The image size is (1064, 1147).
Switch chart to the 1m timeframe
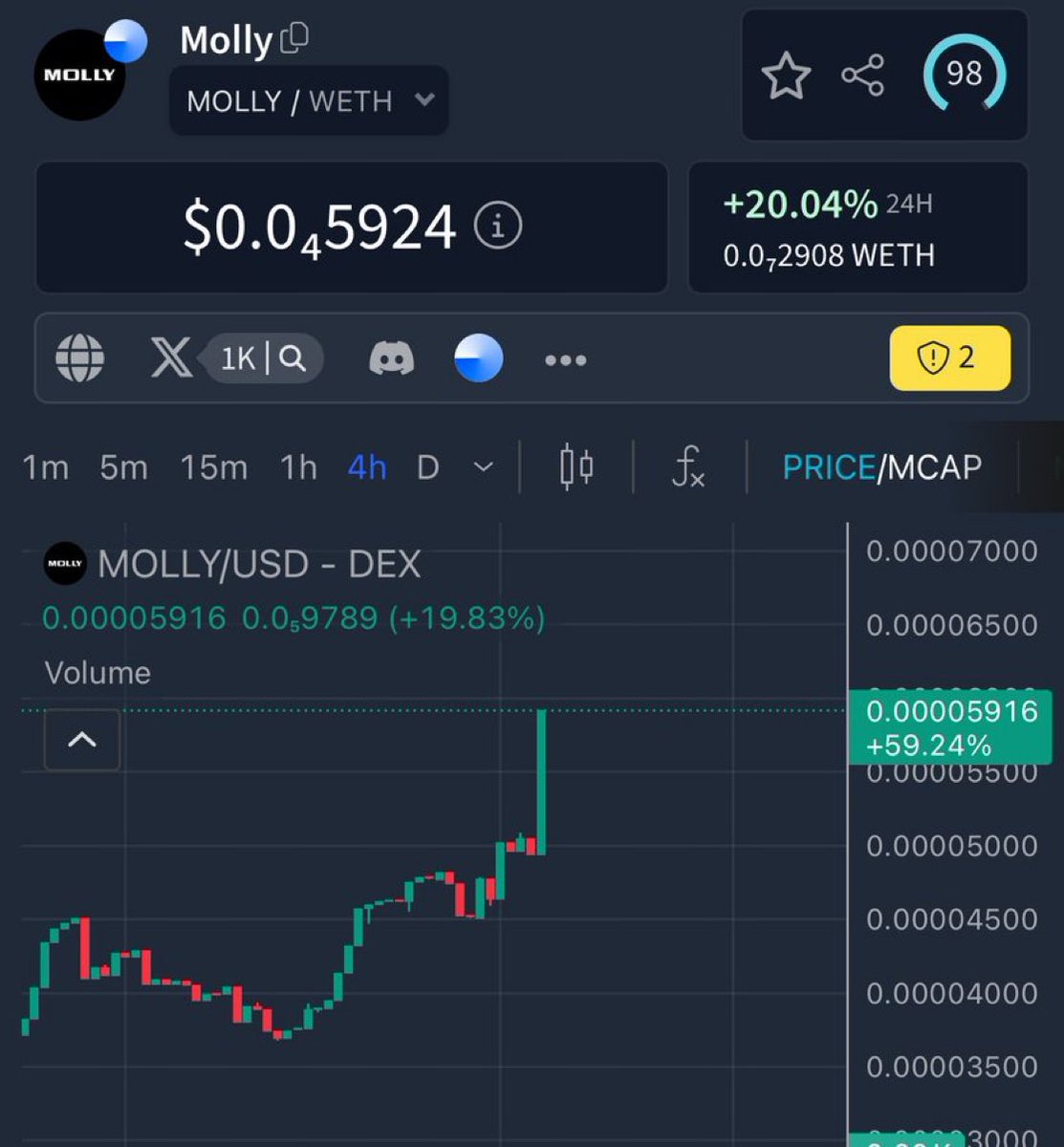point(45,467)
